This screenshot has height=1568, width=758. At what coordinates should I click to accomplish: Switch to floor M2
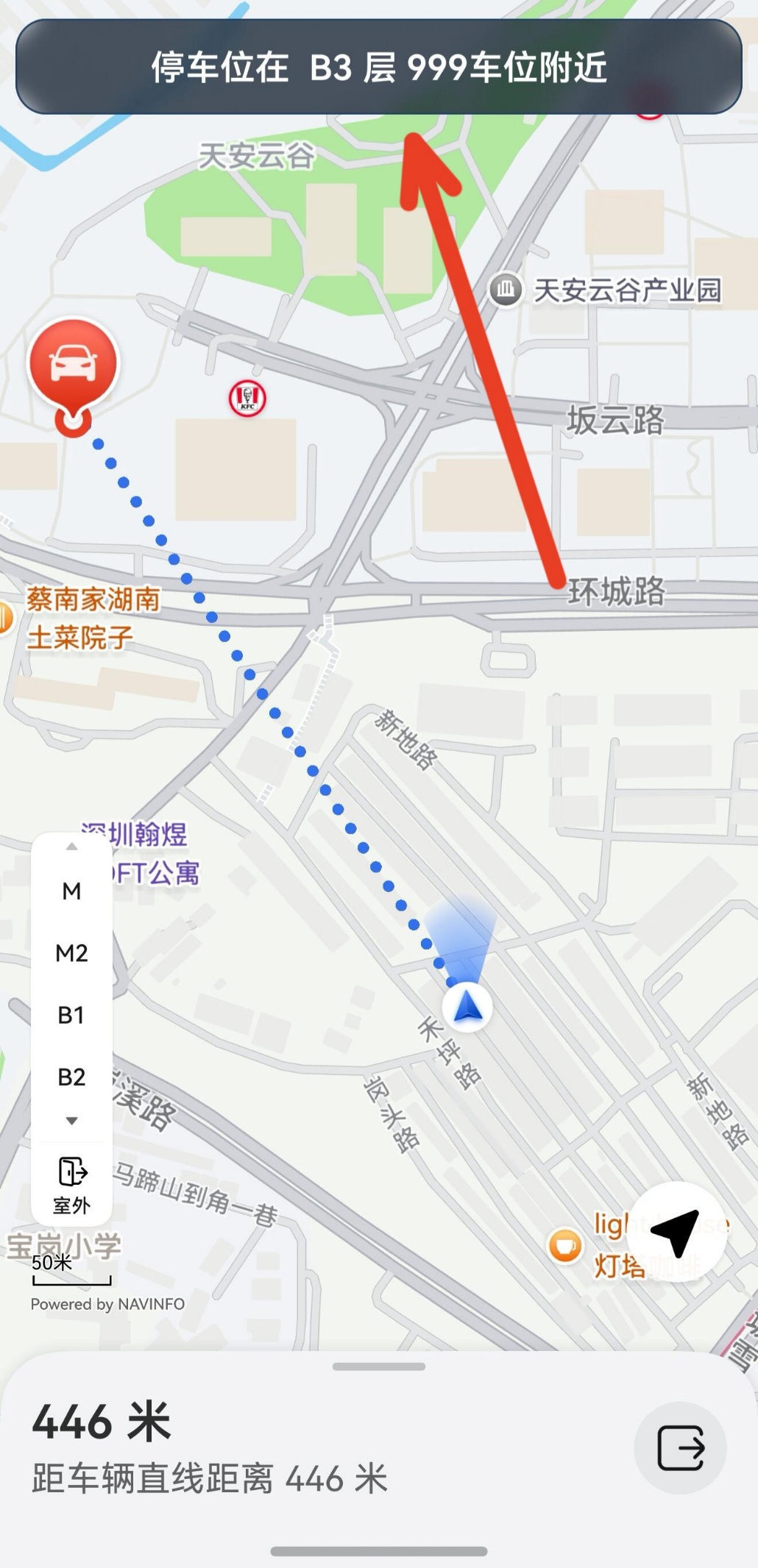[x=71, y=953]
